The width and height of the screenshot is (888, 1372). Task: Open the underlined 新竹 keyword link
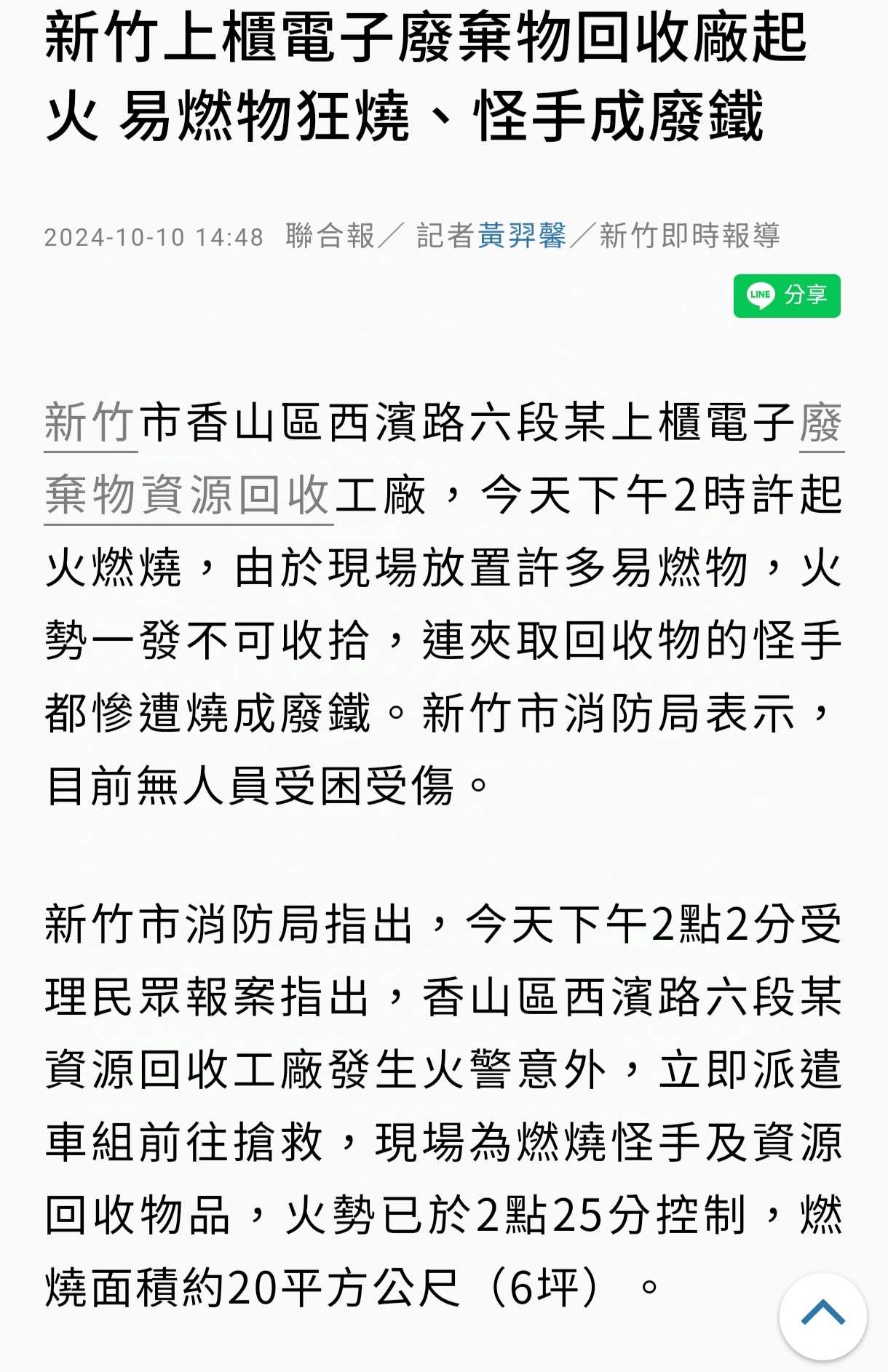(90, 423)
